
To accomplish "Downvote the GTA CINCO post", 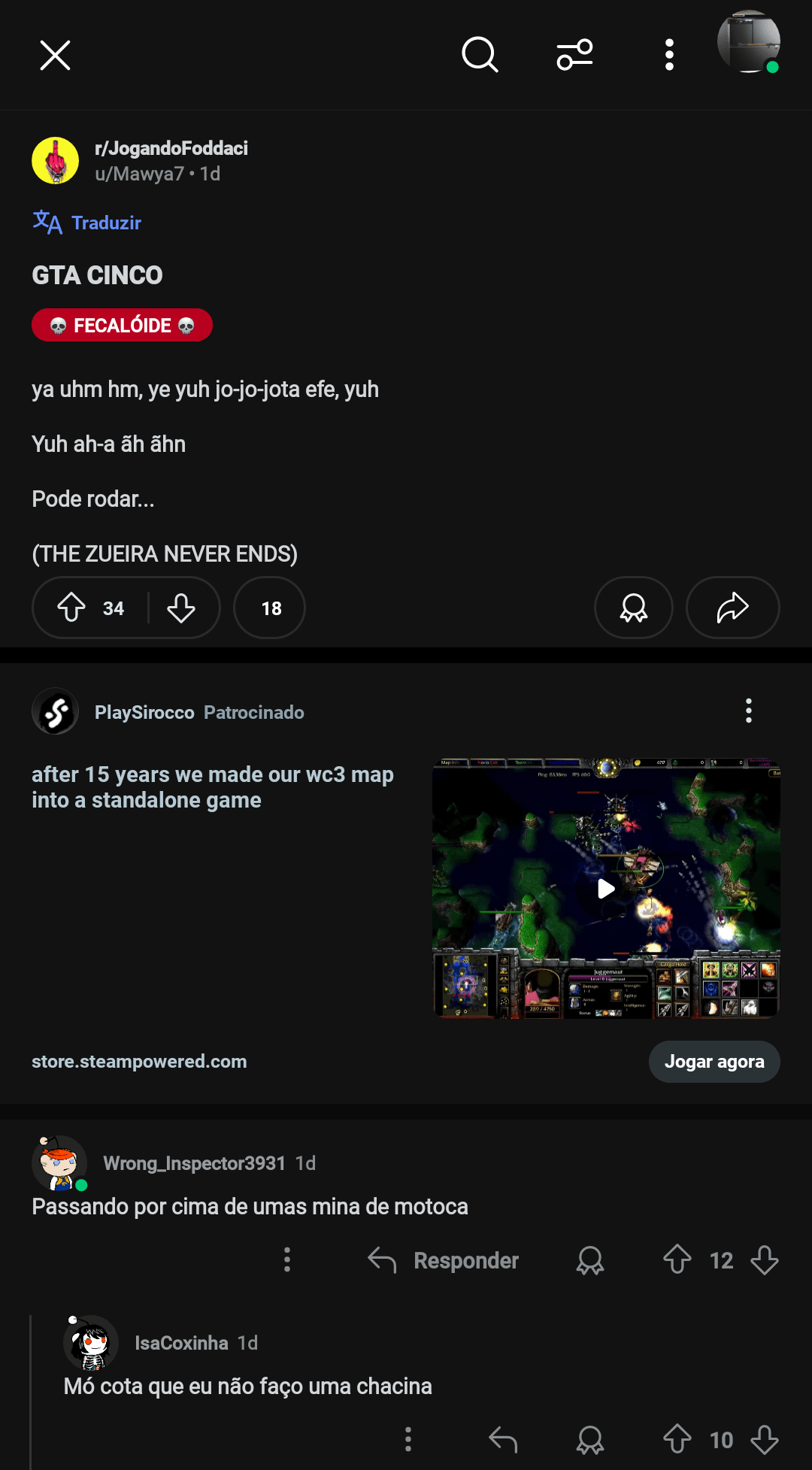I will pyautogui.click(x=181, y=608).
